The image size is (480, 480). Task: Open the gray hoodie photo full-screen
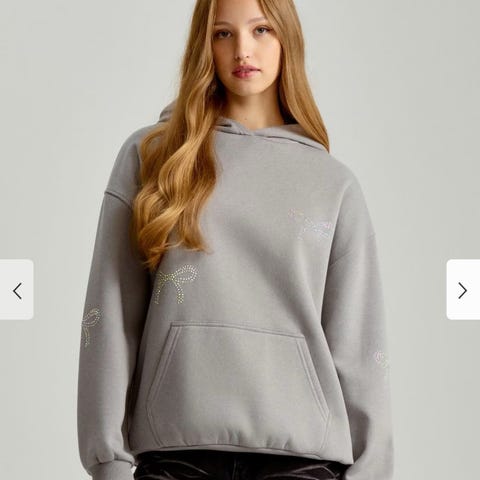tap(240, 240)
